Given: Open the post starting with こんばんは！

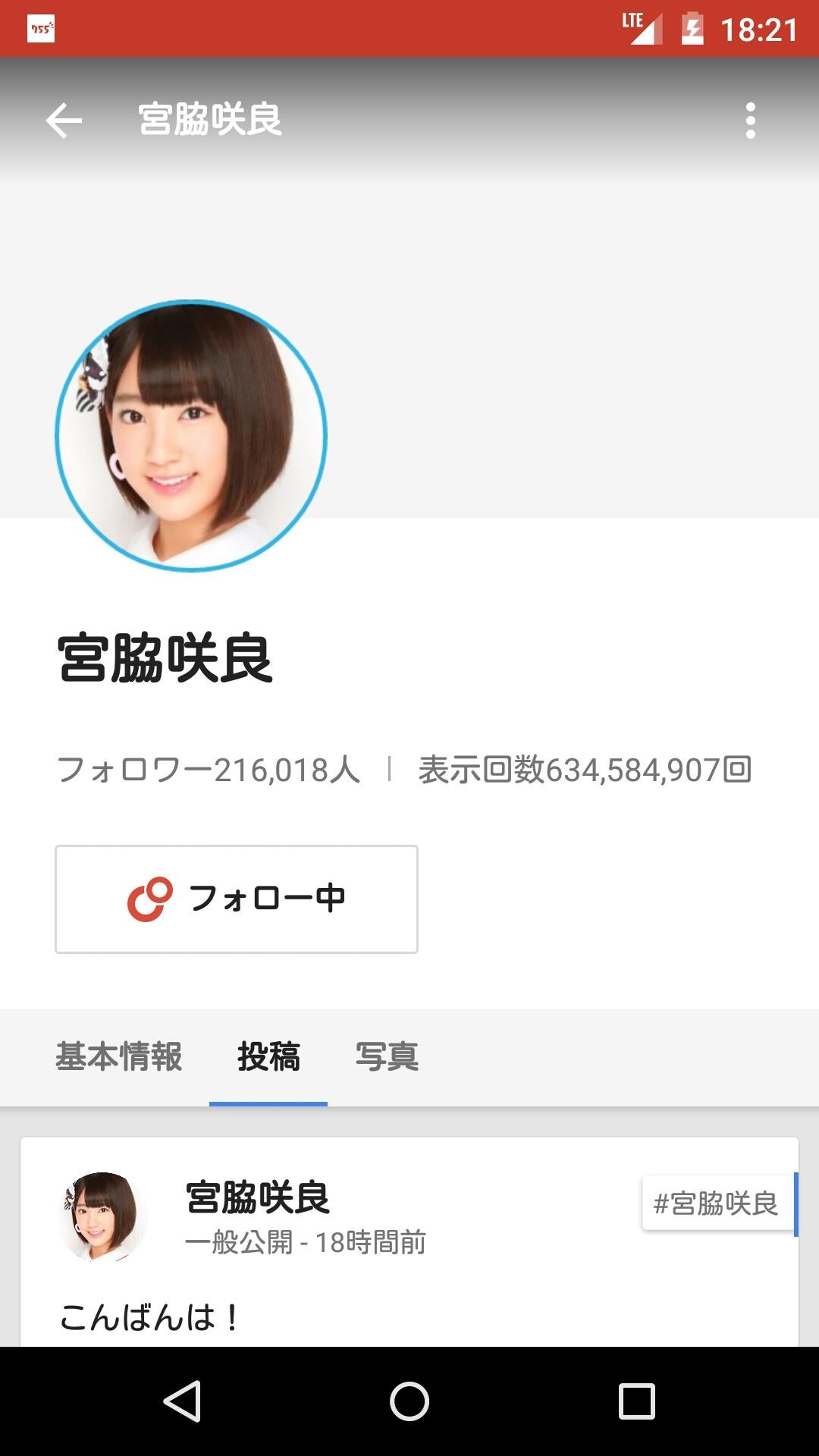Looking at the screenshot, I should 149,1317.
